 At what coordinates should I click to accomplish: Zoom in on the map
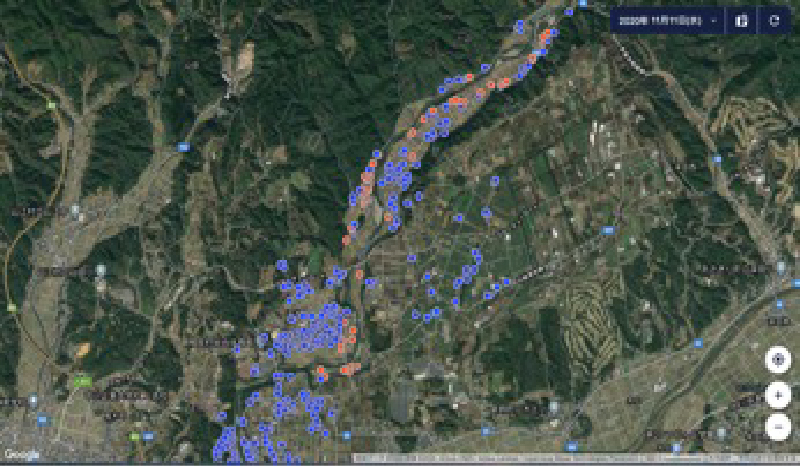778,395
